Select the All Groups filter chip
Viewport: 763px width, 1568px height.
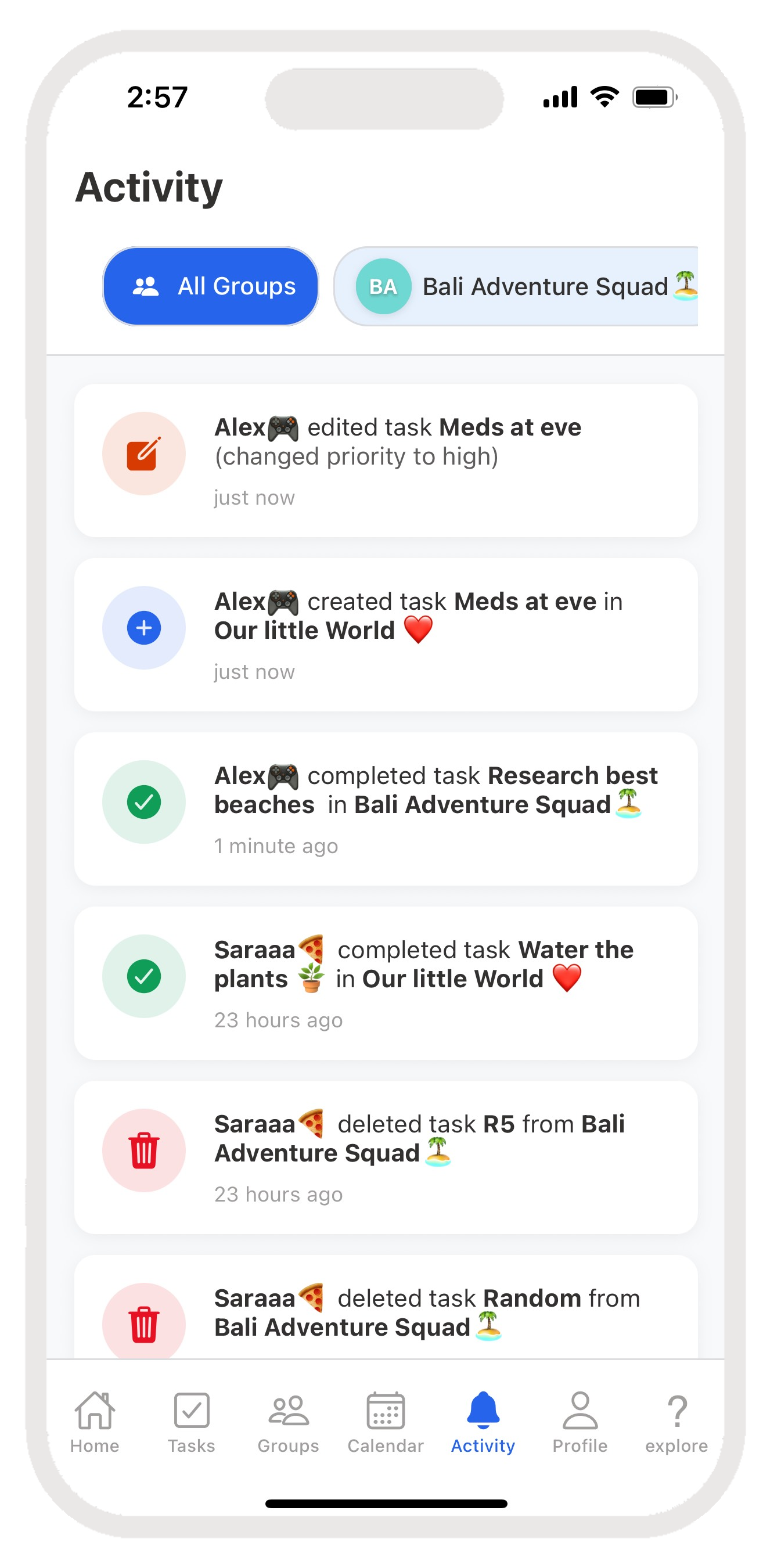[211, 286]
